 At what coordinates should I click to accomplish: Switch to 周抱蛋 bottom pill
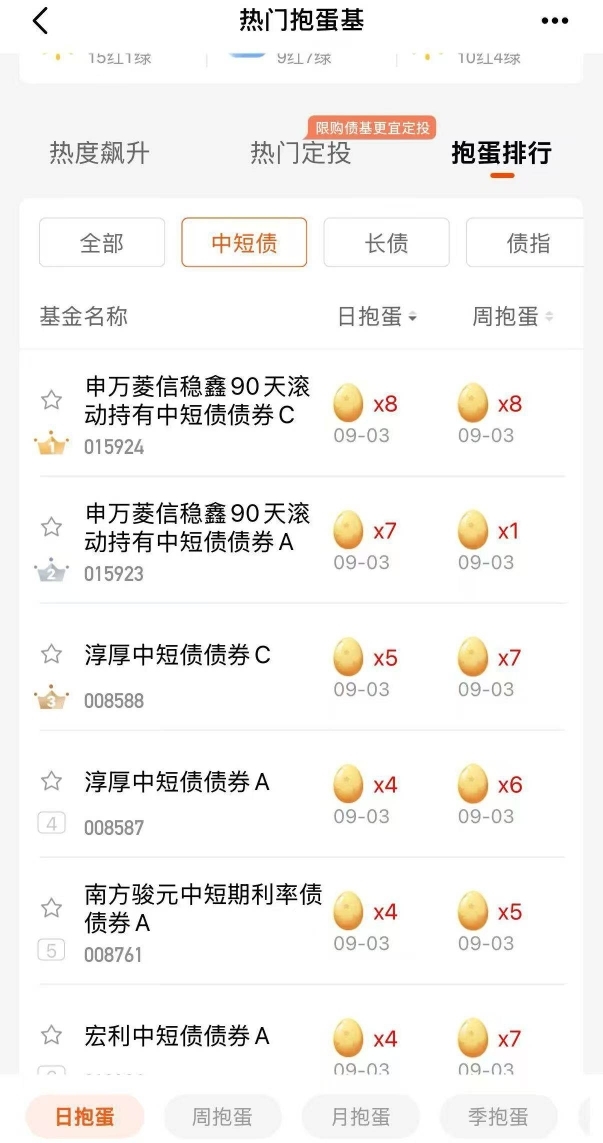coord(222,1117)
